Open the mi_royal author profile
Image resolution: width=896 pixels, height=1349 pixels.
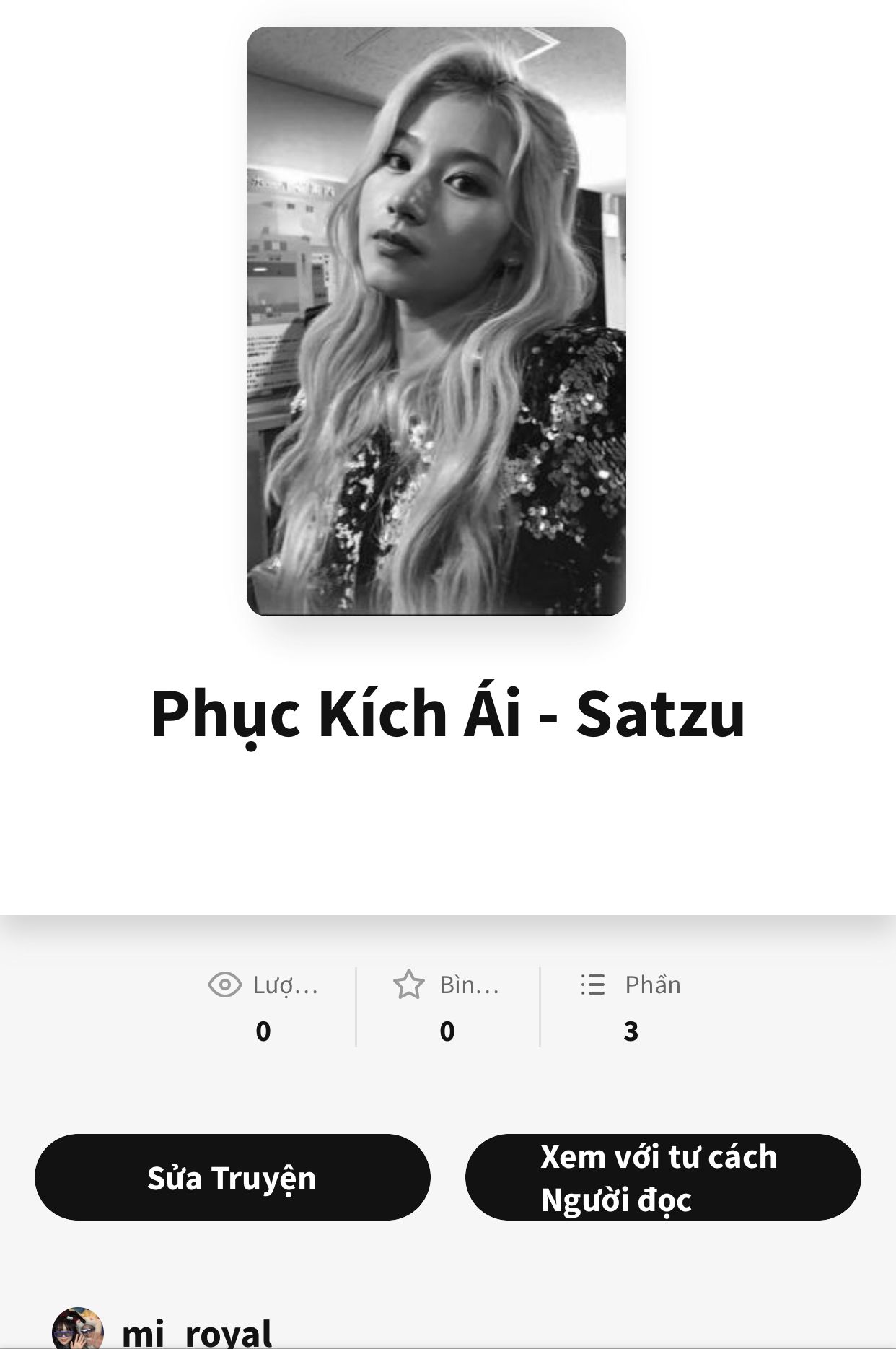[x=196, y=1332]
